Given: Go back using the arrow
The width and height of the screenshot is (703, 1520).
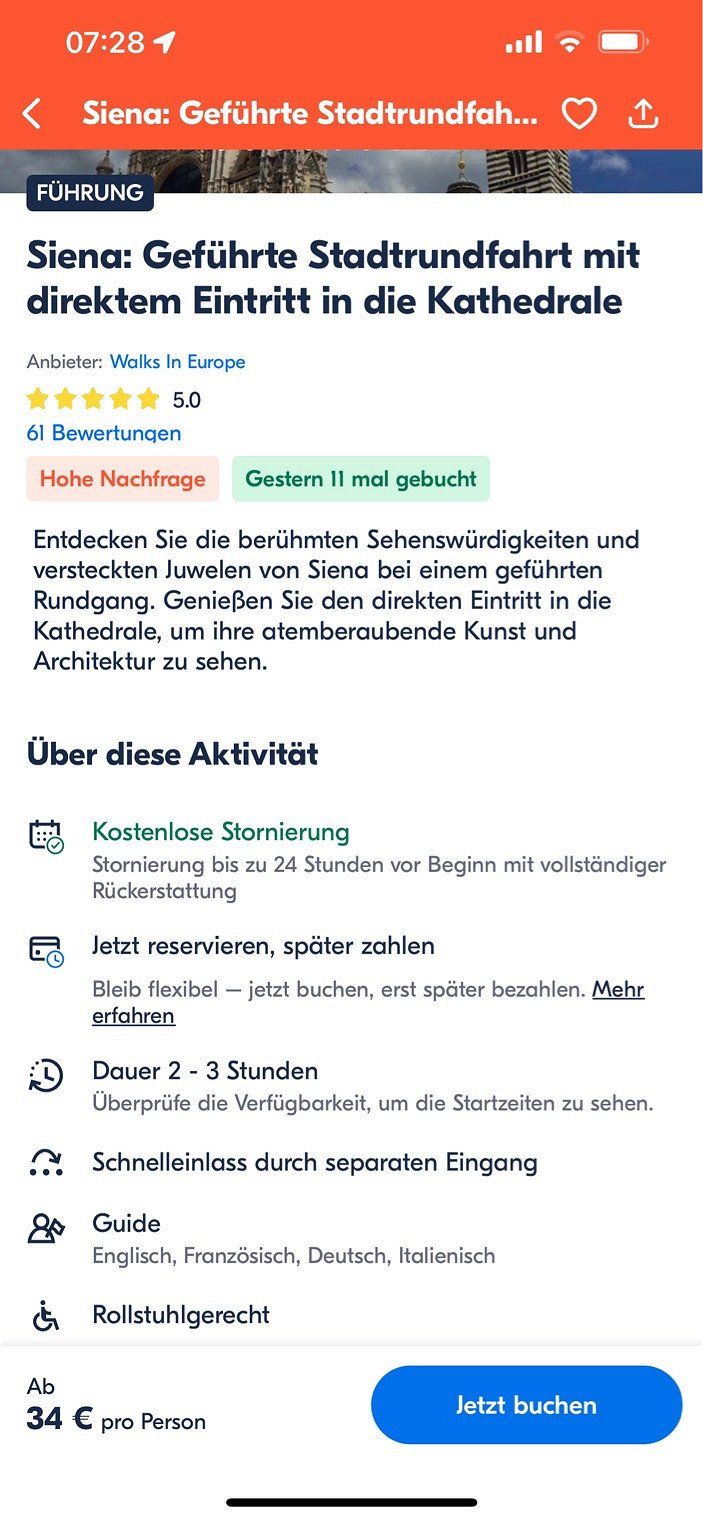Looking at the screenshot, I should (32, 114).
